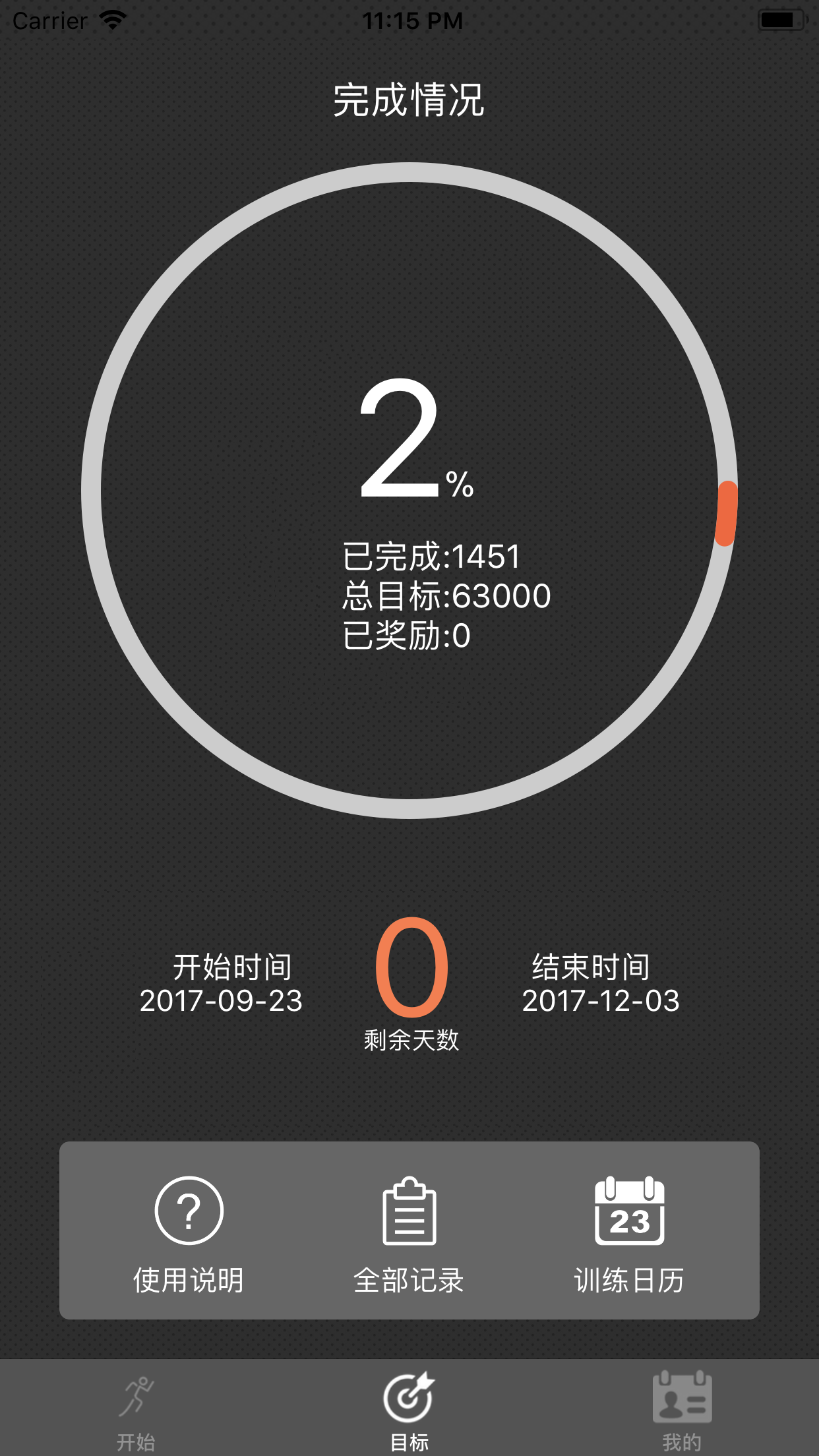Open 训练日历 training calendar
Image resolution: width=819 pixels, height=1456 pixels.
pyautogui.click(x=629, y=1232)
